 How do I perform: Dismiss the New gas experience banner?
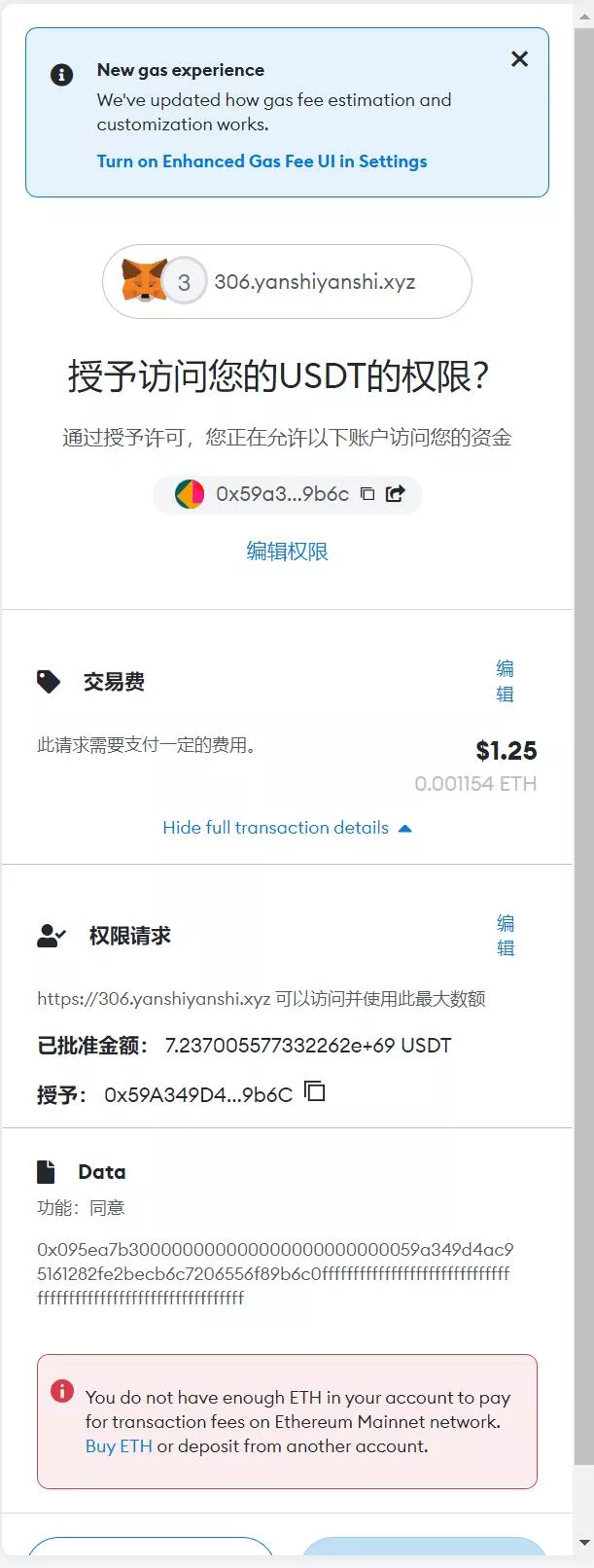click(x=520, y=59)
